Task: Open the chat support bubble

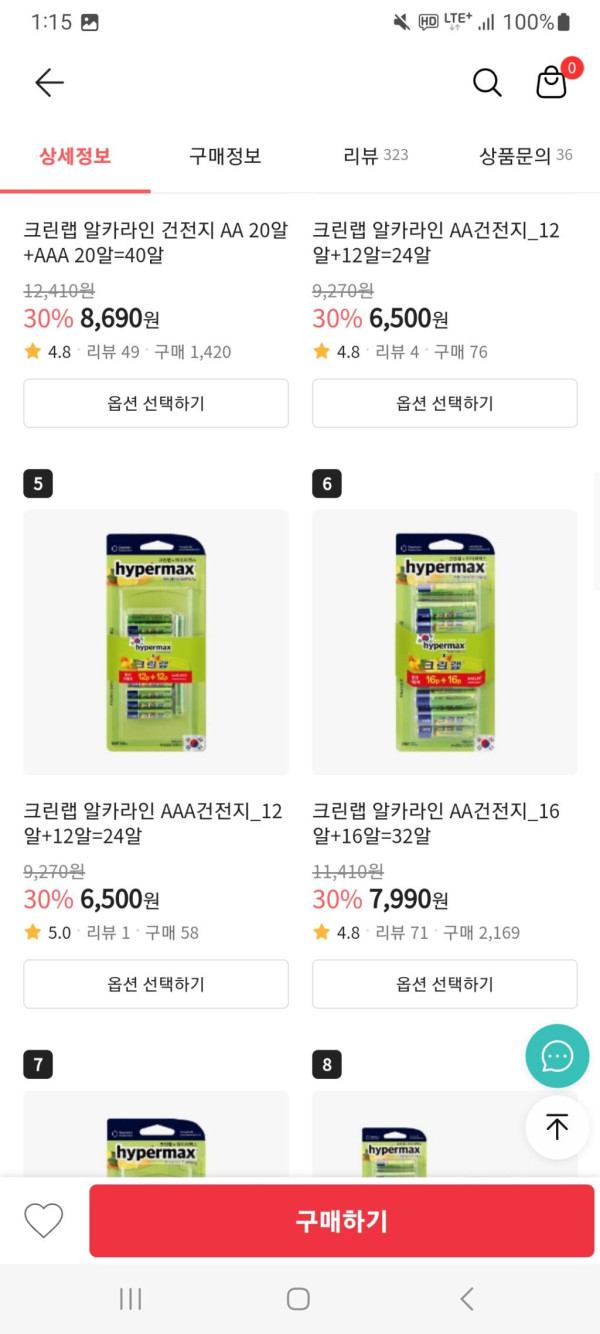Action: 557,1056
